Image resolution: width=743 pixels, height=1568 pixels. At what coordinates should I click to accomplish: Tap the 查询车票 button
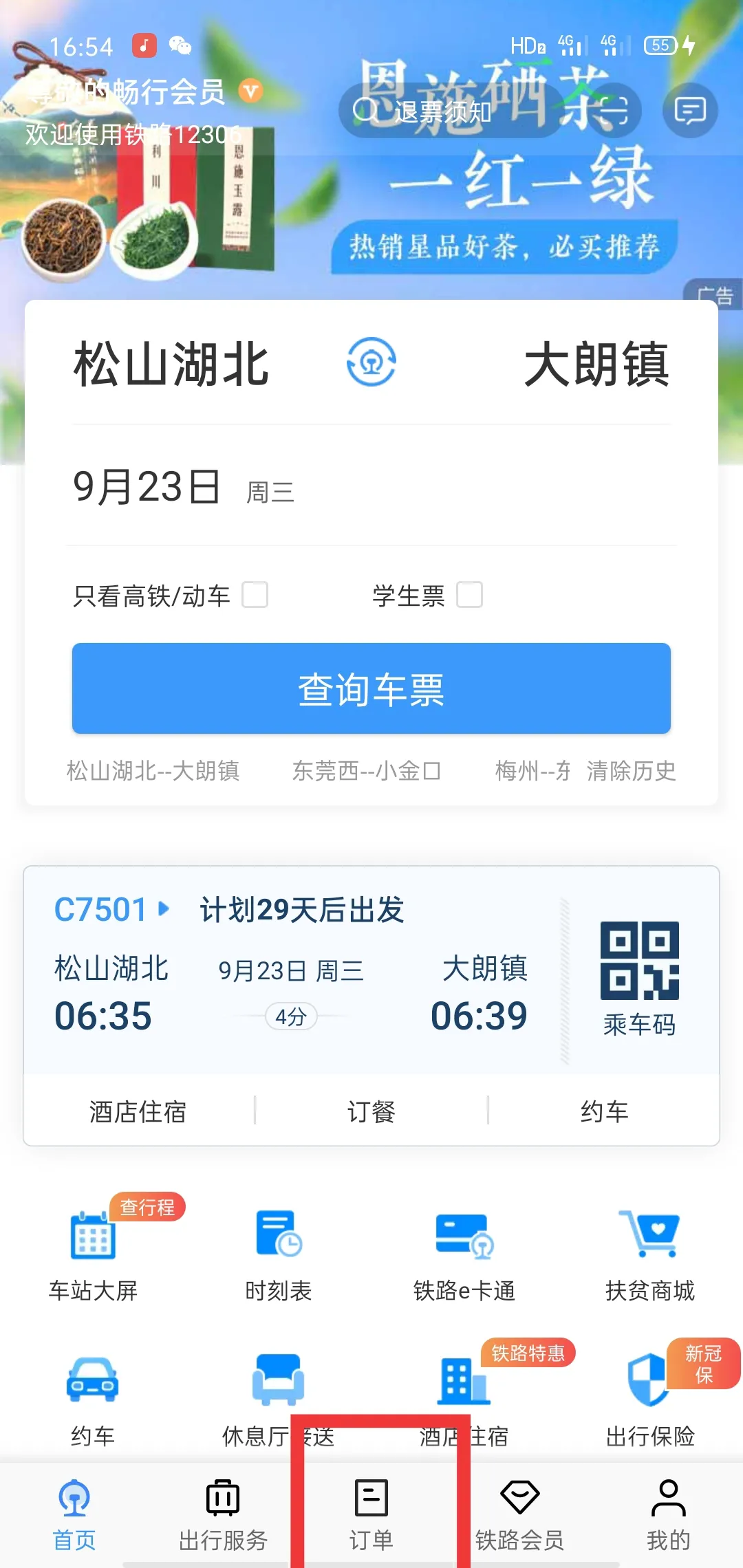click(371, 688)
